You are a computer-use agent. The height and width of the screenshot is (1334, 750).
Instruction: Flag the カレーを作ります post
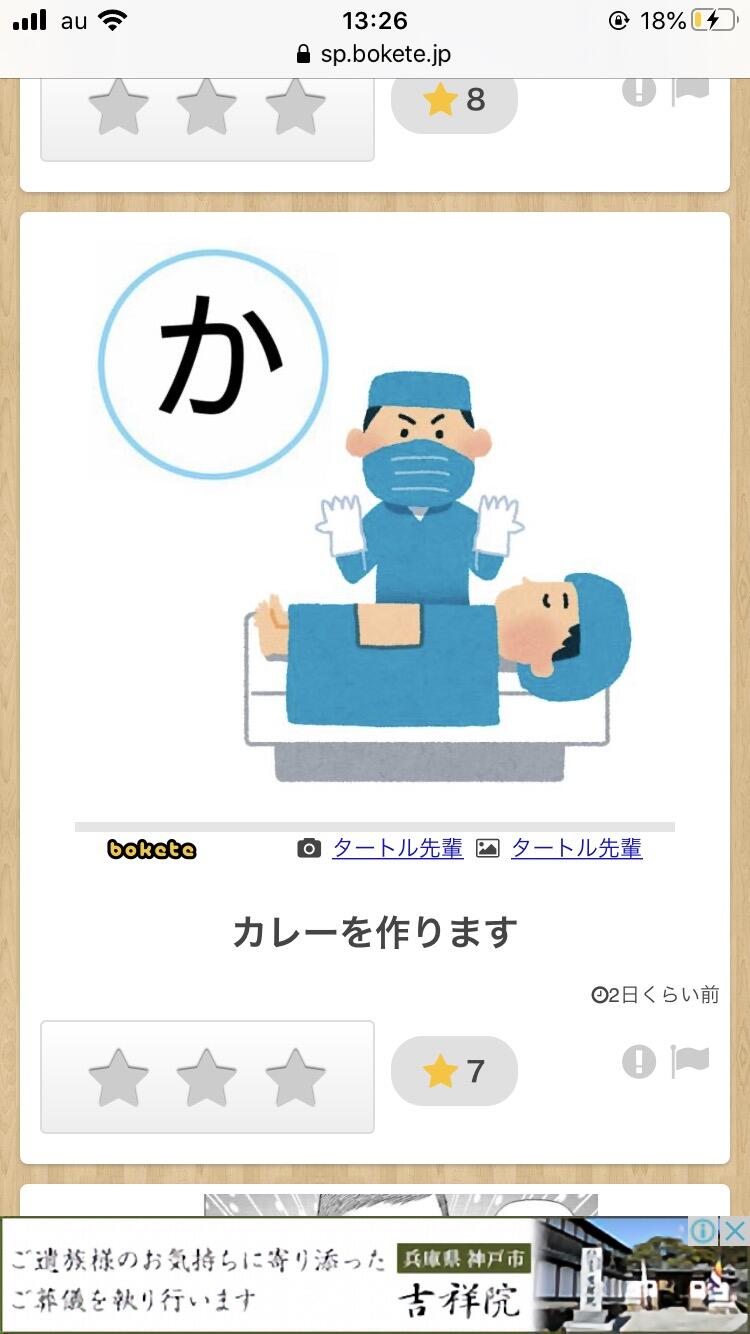coord(690,1062)
